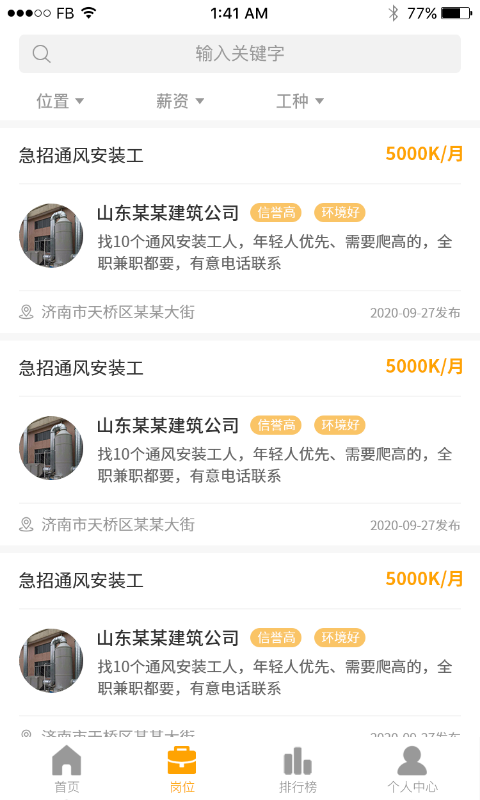Tap the 输入关键字 search field
Image resolution: width=480 pixels, height=800 pixels.
point(240,54)
